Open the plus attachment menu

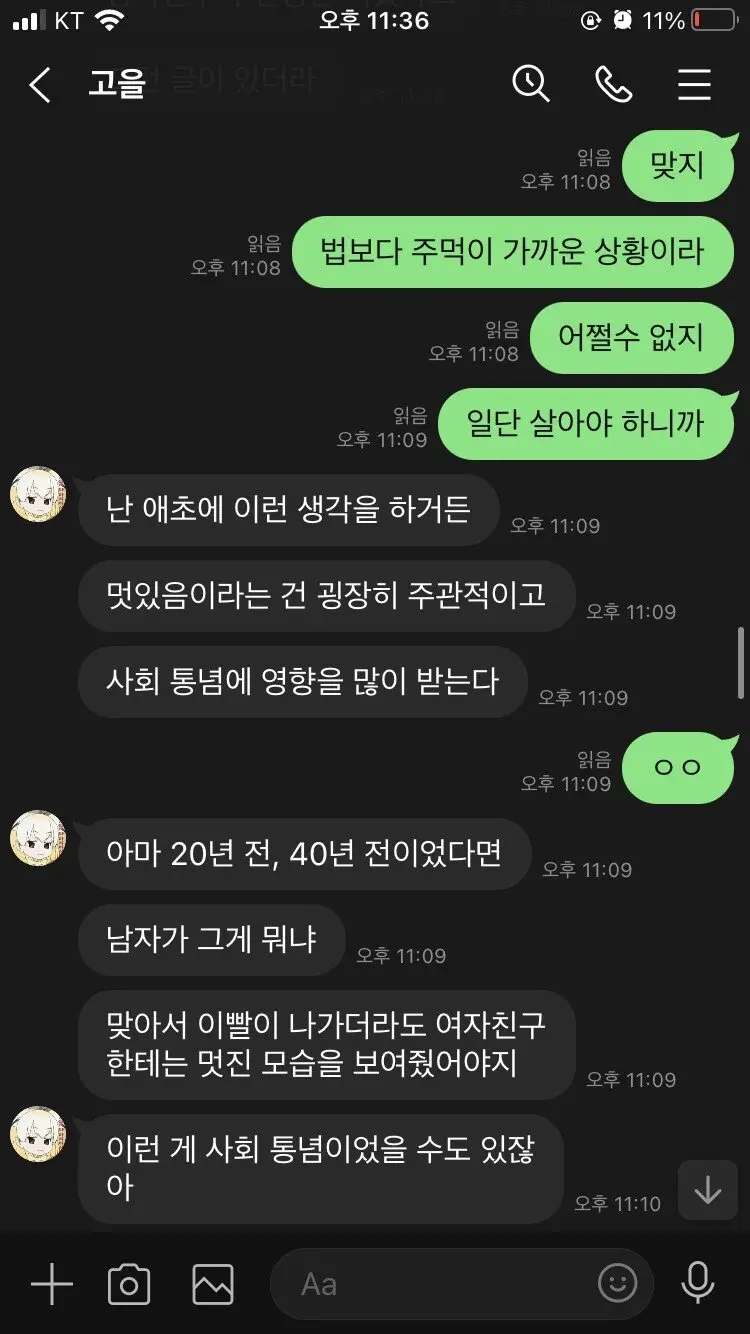(x=51, y=1284)
